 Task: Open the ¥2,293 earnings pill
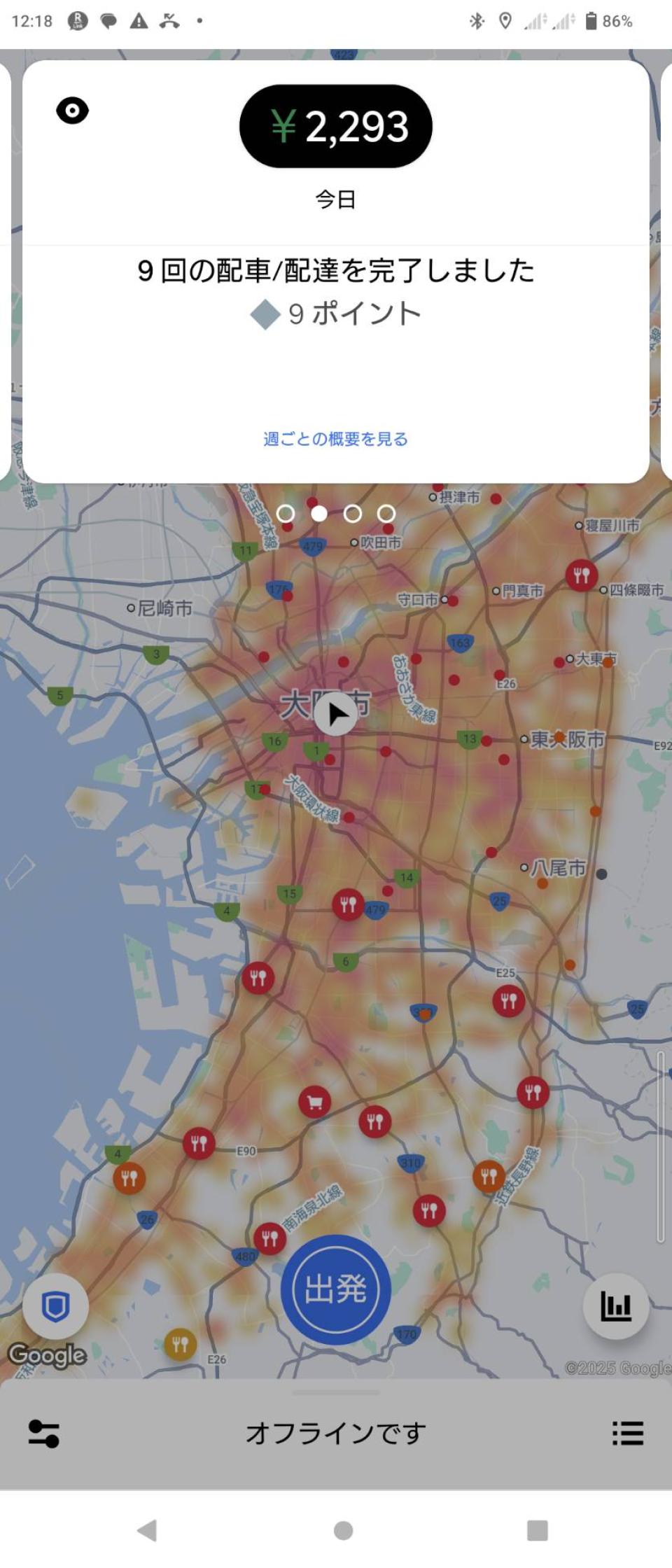point(335,127)
